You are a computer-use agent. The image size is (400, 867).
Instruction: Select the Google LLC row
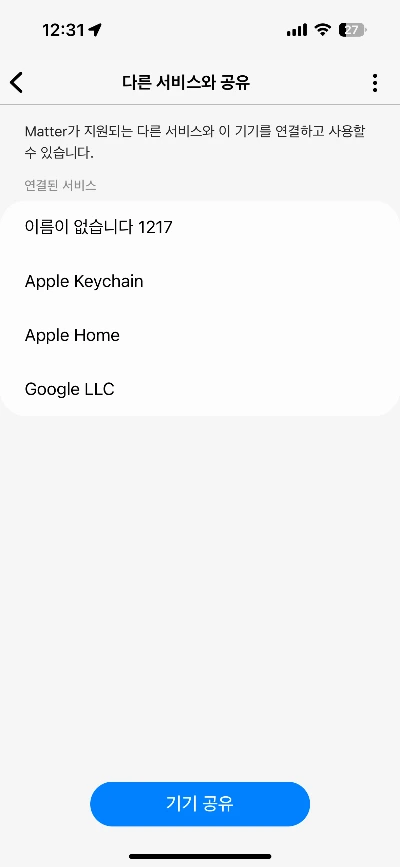(200, 389)
